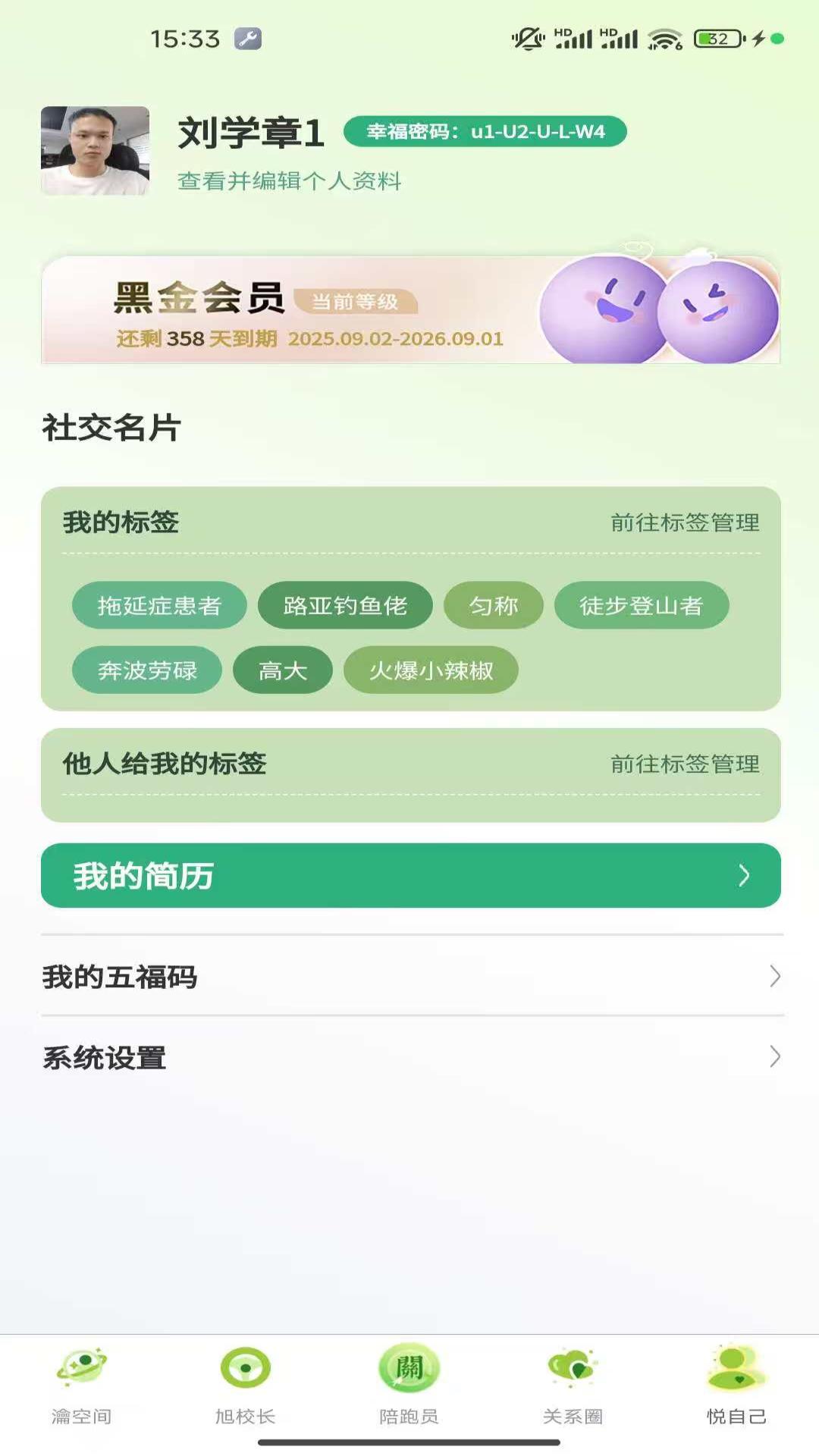Expand 我的五福码 with its chevron

tap(773, 977)
